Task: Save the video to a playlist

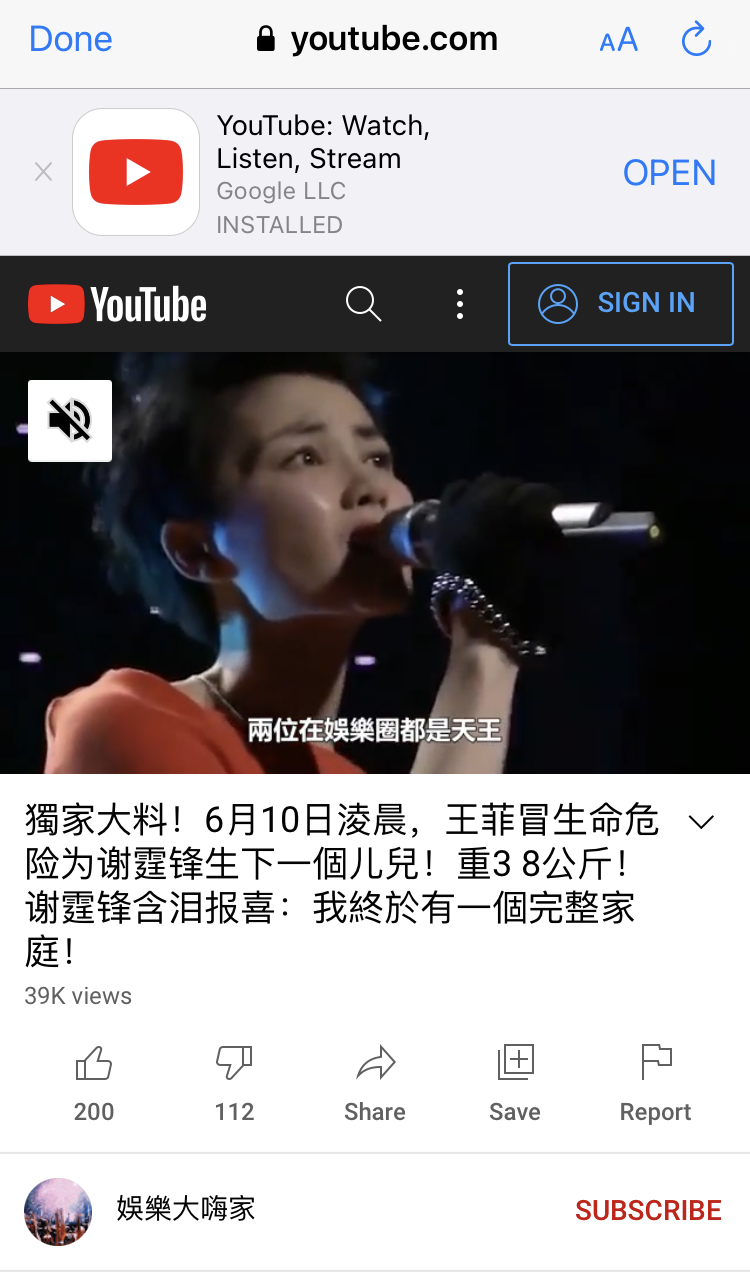Action: point(515,1084)
